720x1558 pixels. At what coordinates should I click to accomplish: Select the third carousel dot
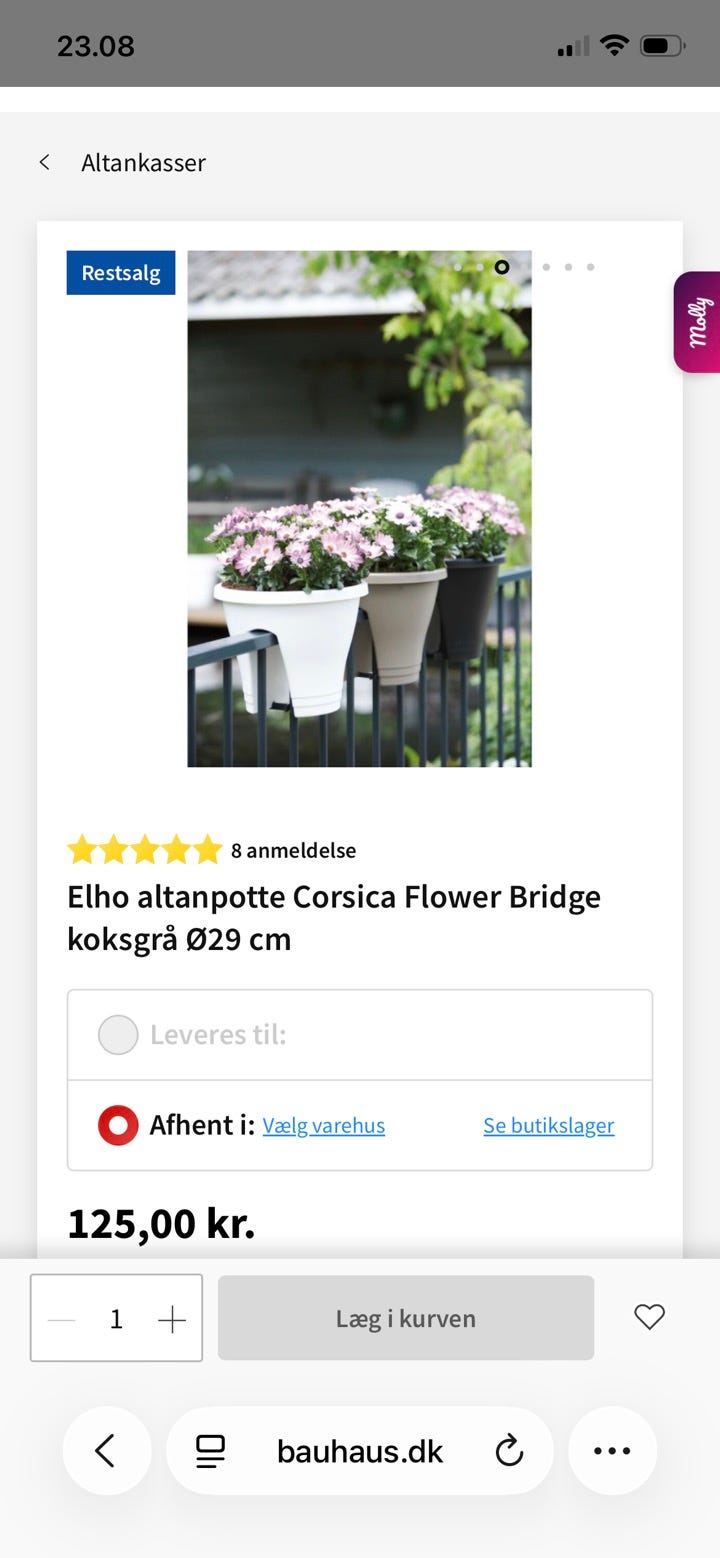(500, 267)
